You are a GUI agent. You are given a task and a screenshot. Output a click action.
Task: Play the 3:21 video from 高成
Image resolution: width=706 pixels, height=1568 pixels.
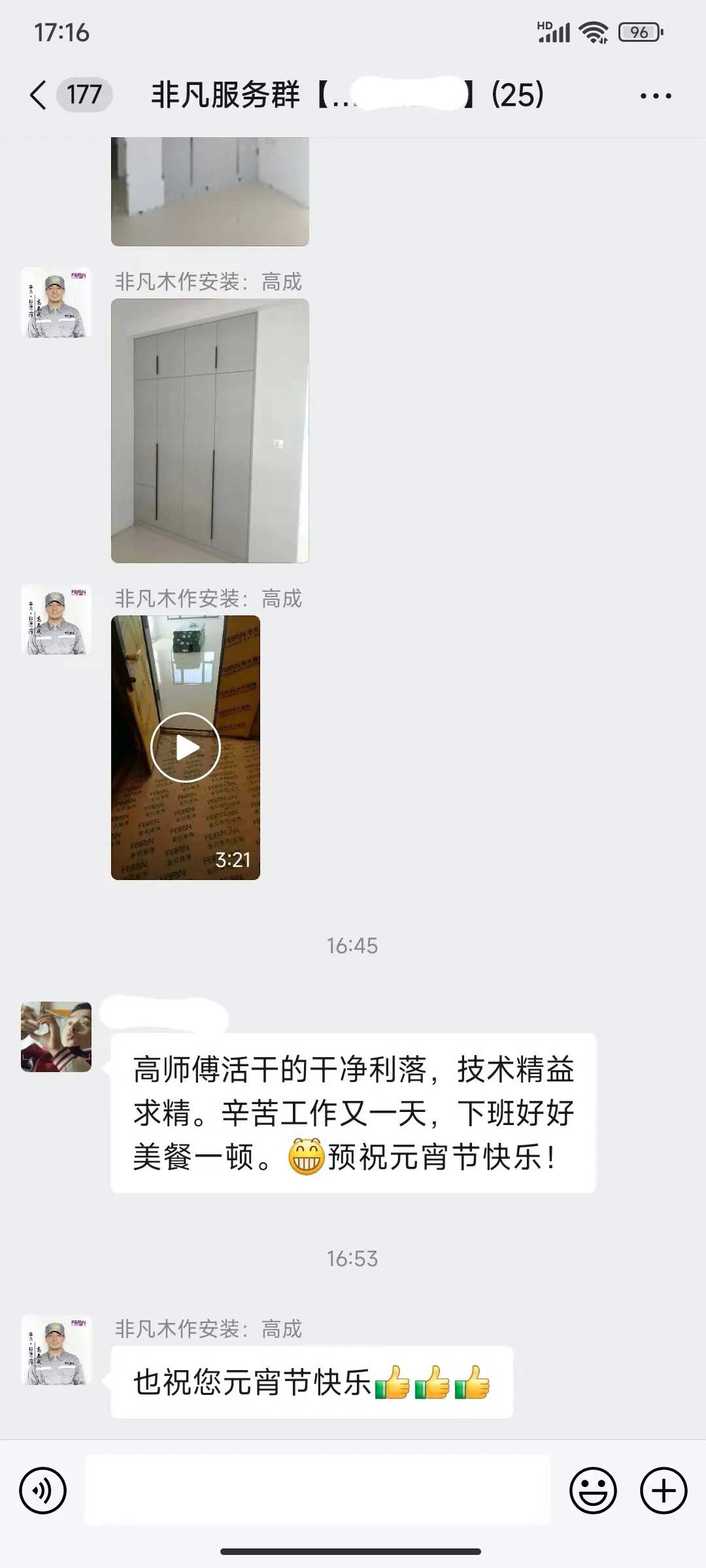coord(186,747)
